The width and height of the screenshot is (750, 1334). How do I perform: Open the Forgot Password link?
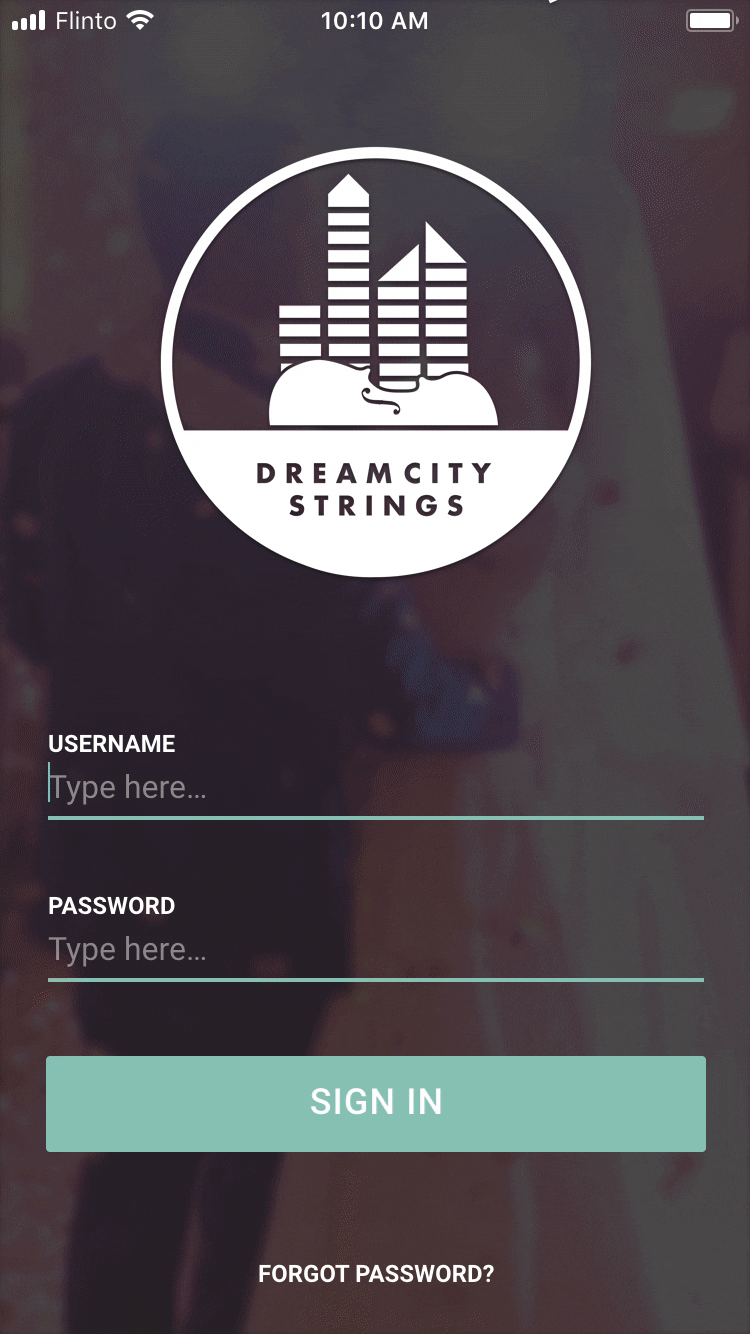tap(376, 1274)
